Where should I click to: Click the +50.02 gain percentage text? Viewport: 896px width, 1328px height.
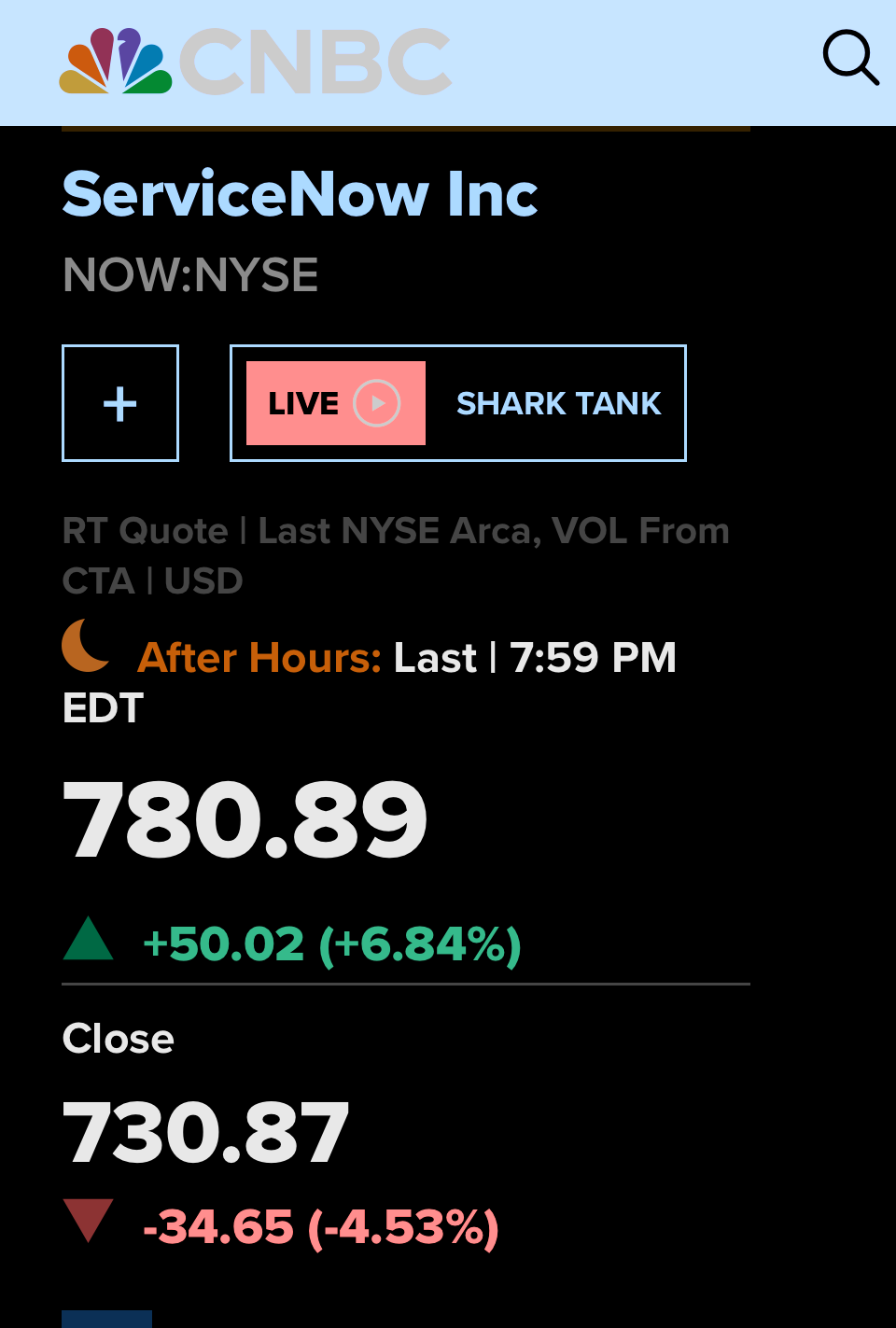point(333,944)
